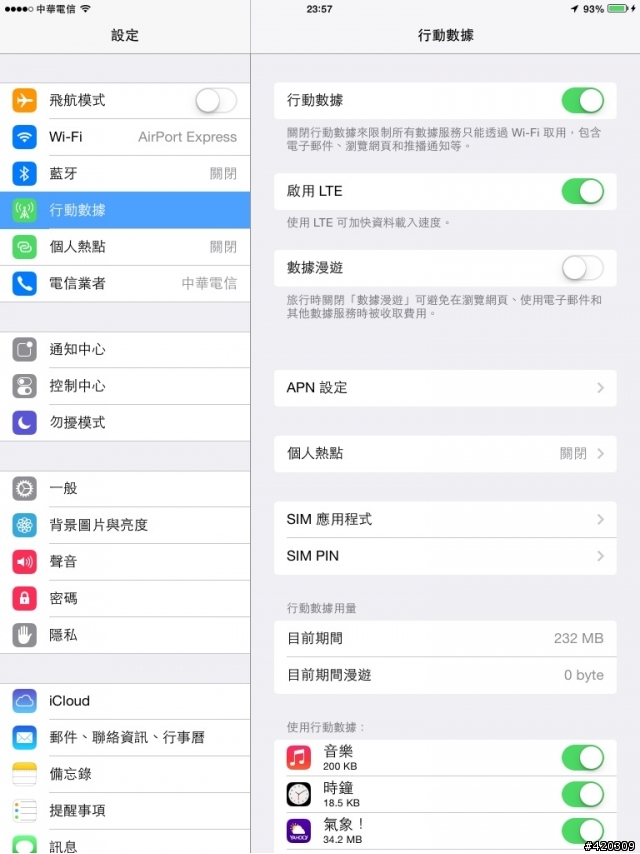Open 一般 general settings
Viewport: 640px width, 854px height.
coord(125,488)
